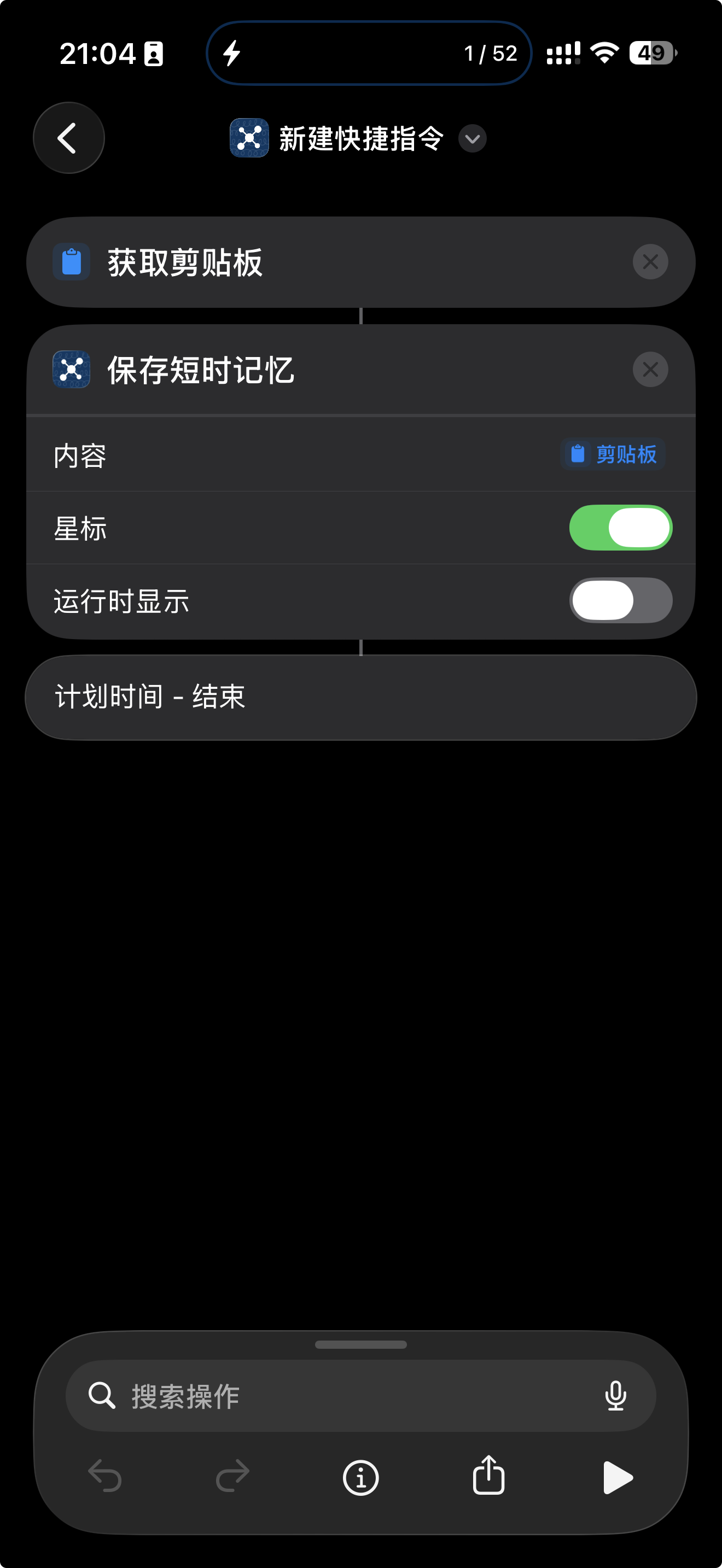
Task: Remove the 保存短时记忆 action
Action: pos(650,370)
